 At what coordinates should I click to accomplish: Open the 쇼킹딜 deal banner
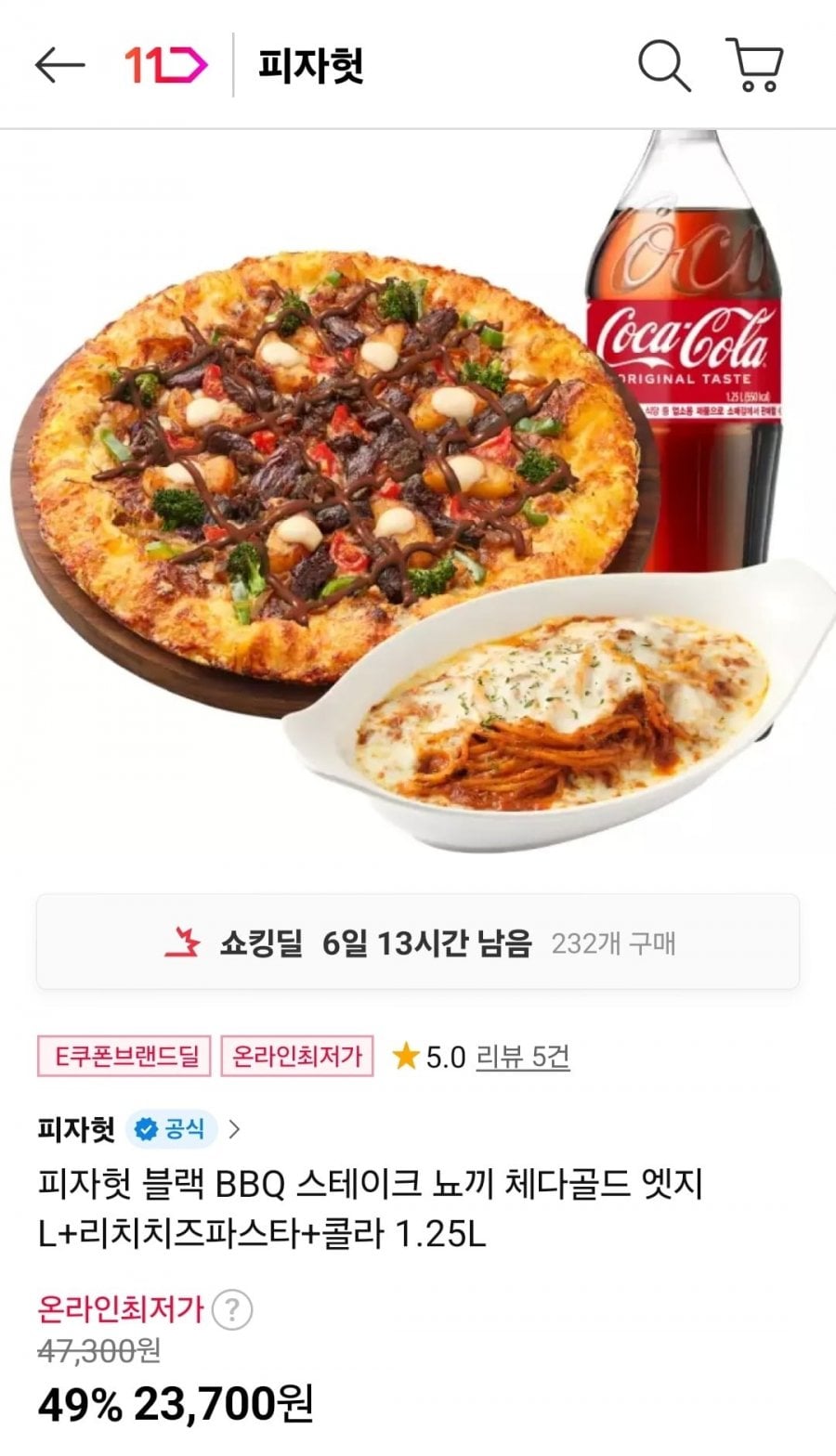(x=418, y=942)
